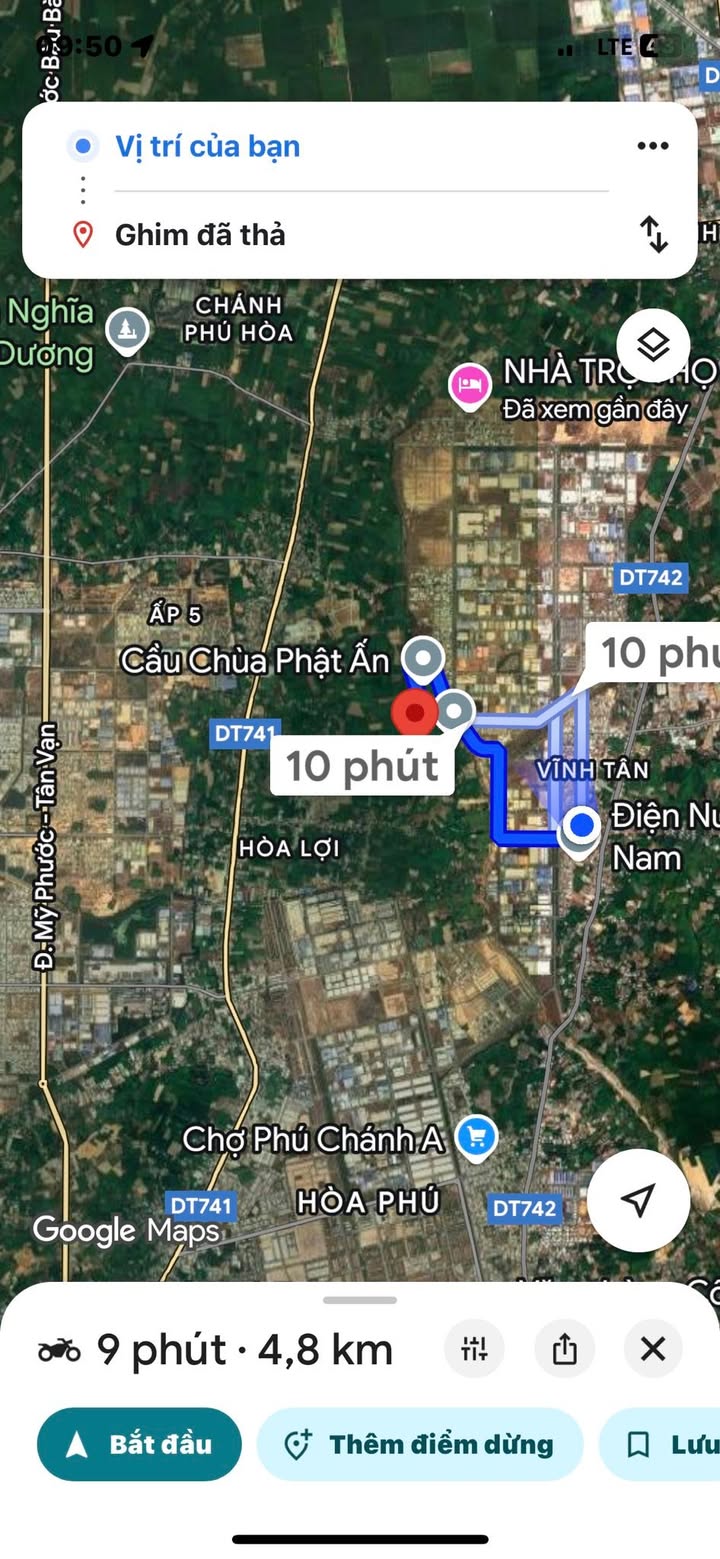Image resolution: width=720 pixels, height=1559 pixels.
Task: Swap the start and destination points
Action: coord(653,234)
